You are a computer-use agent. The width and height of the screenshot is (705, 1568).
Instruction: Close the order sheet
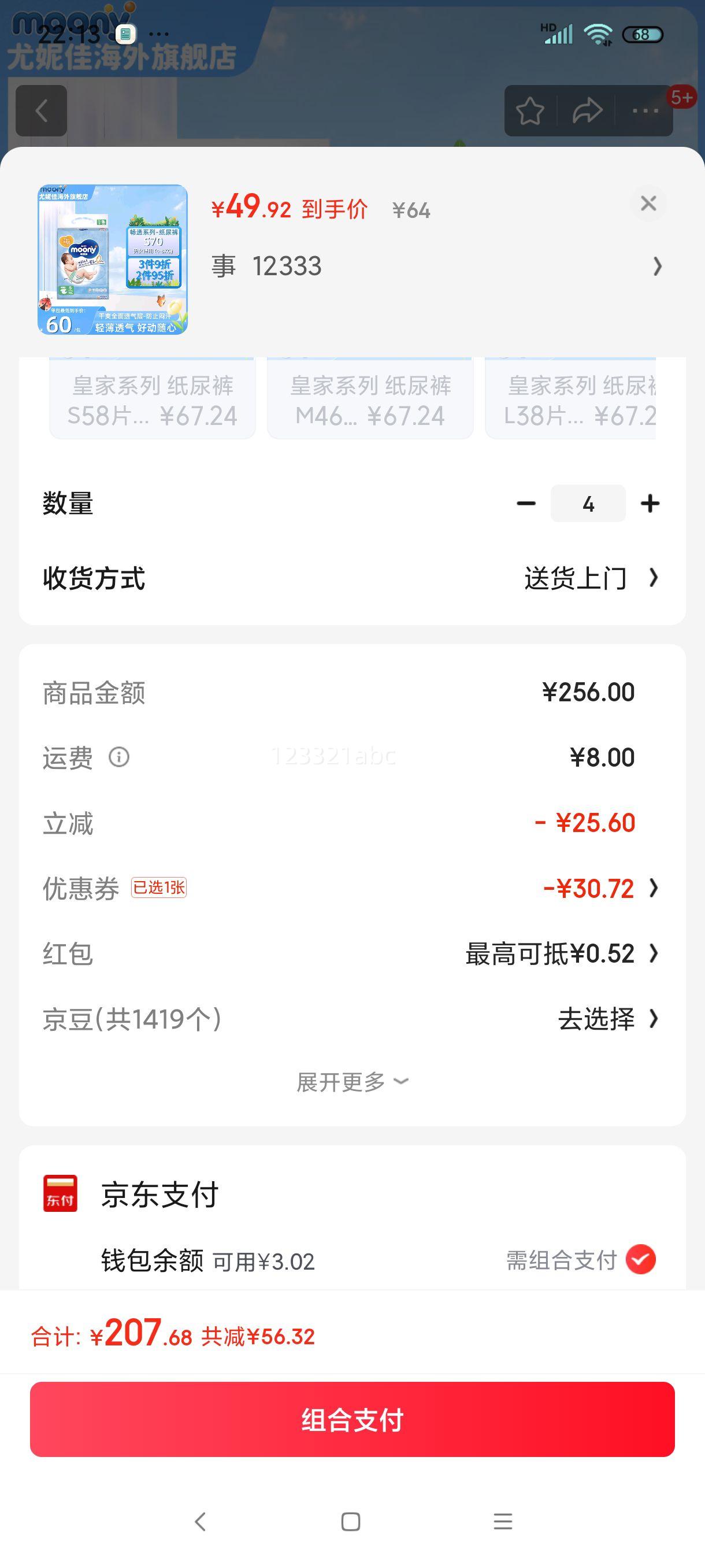point(648,204)
